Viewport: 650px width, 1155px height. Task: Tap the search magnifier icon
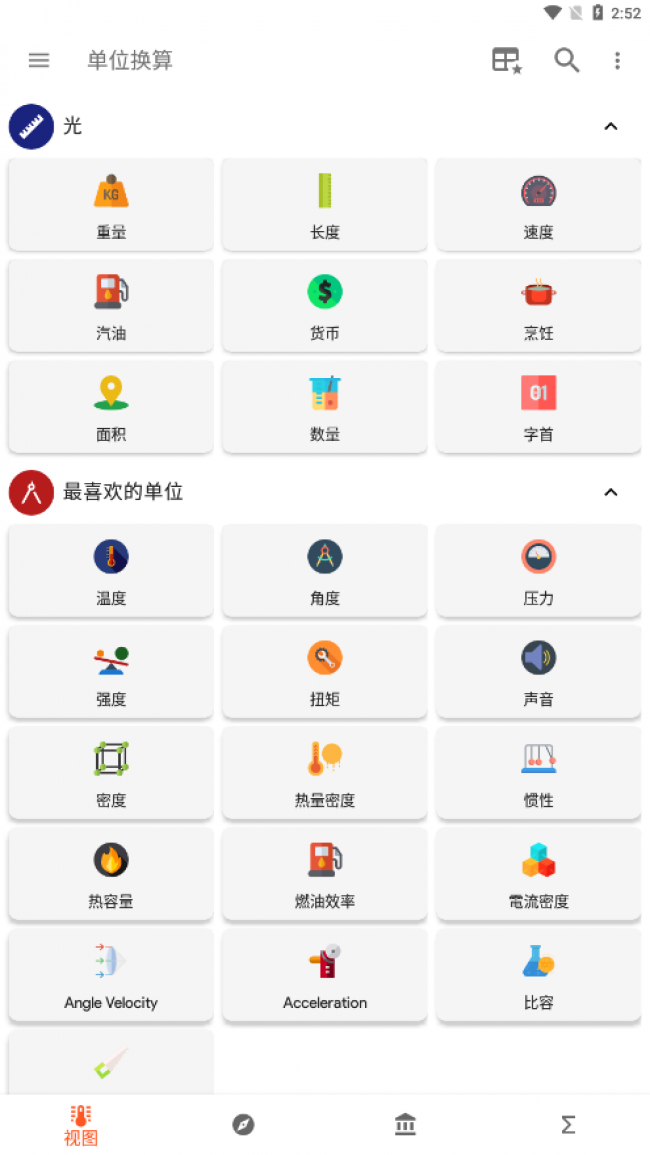[567, 60]
